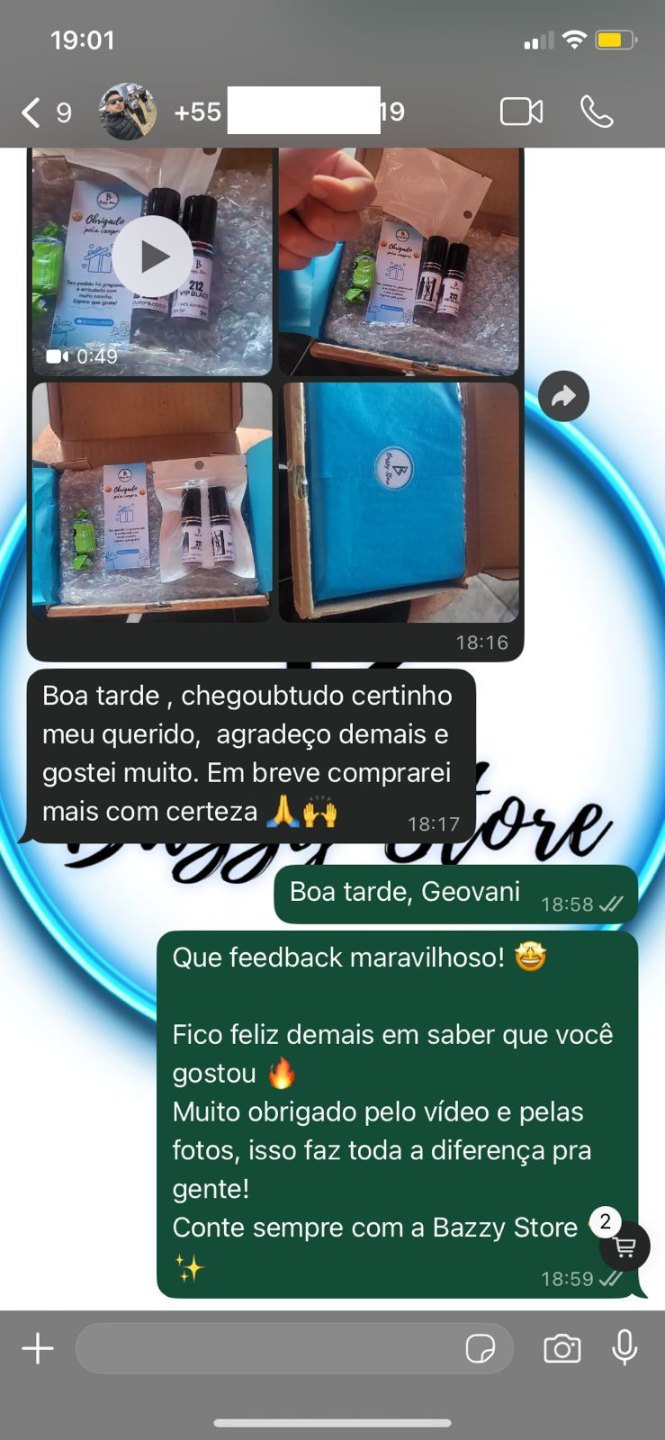Forward the media message

[x=564, y=398]
